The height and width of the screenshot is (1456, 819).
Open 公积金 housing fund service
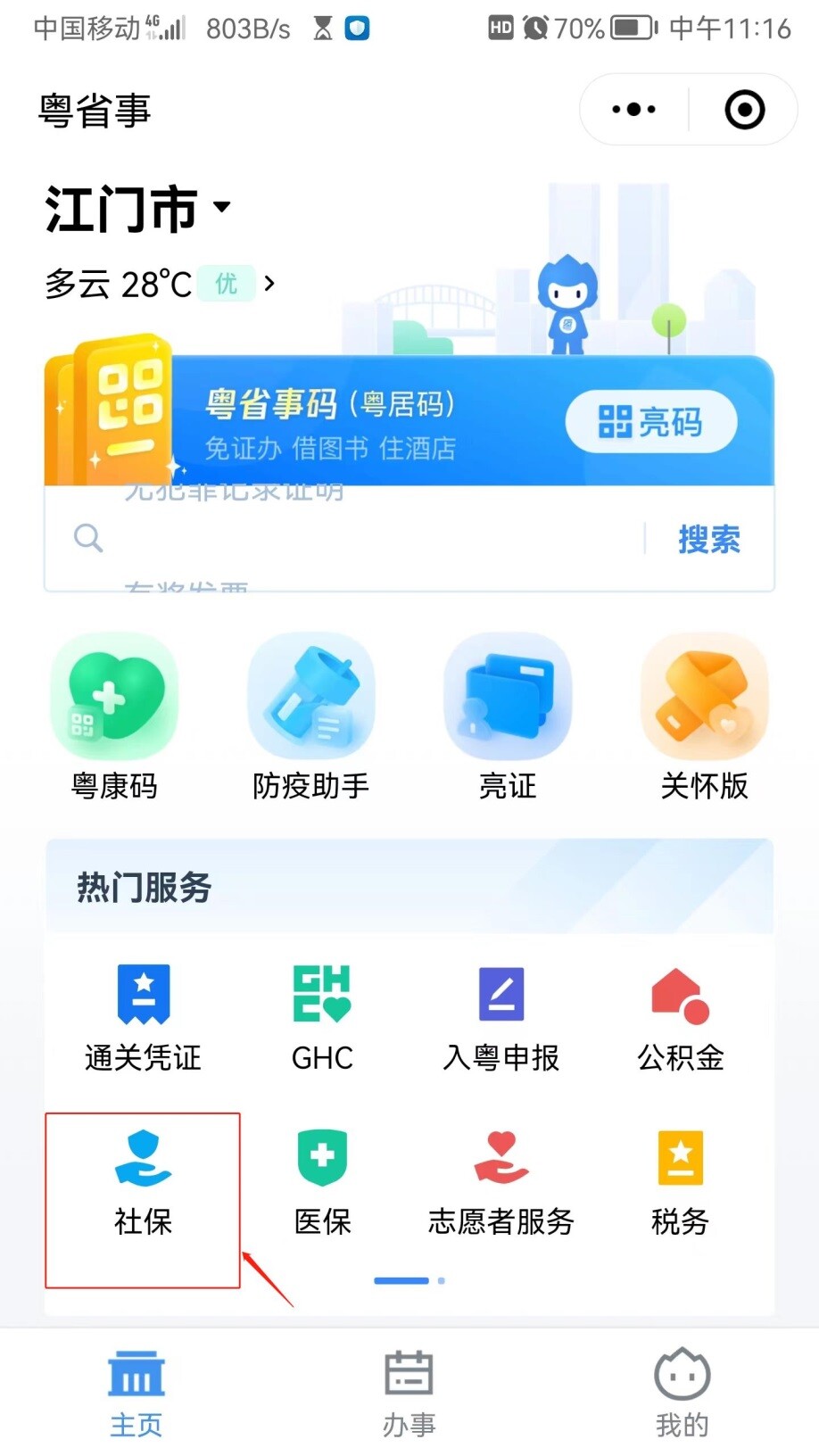pos(680,1019)
